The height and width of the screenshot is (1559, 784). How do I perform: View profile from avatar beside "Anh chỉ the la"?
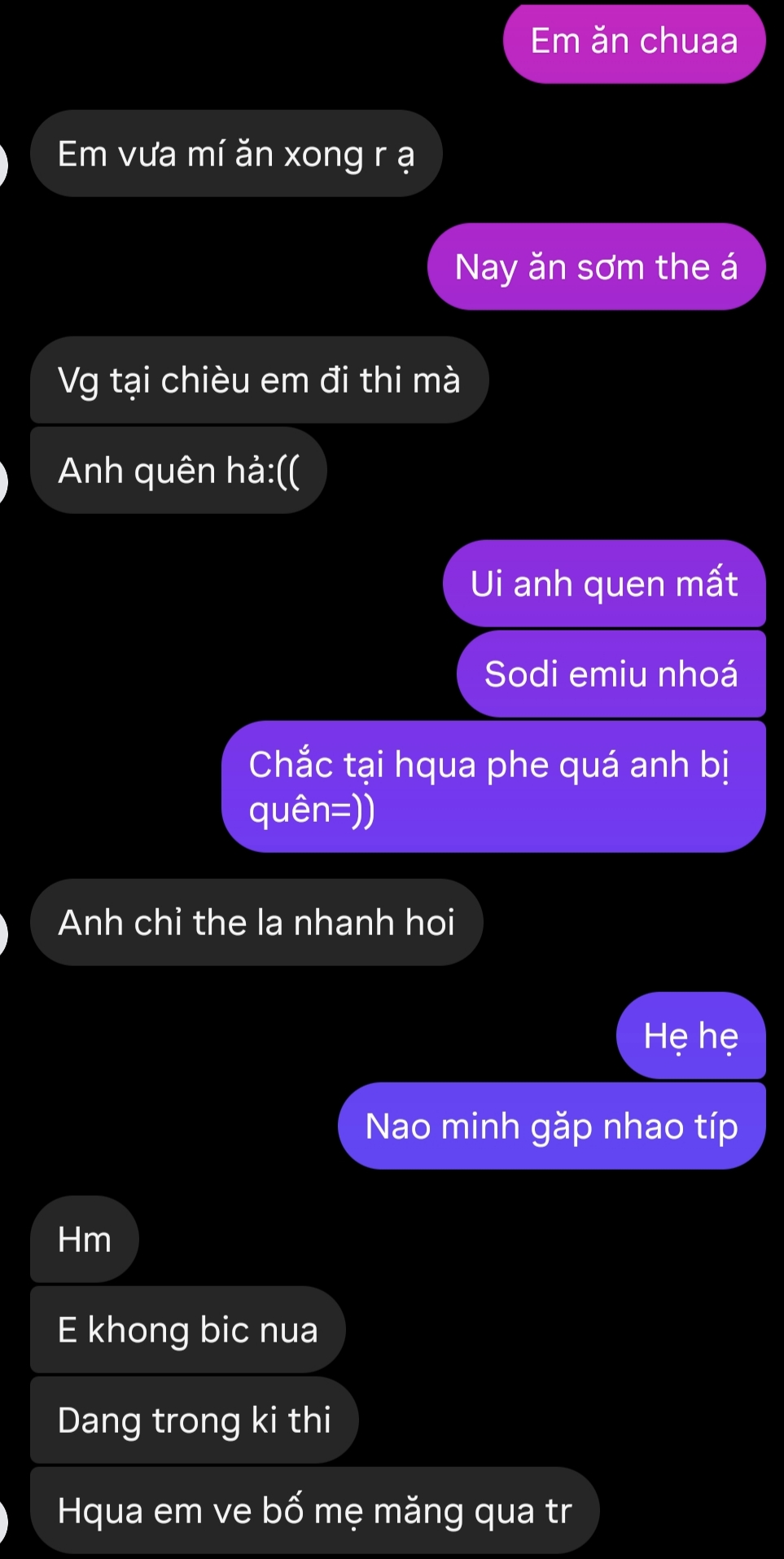tap(2, 933)
